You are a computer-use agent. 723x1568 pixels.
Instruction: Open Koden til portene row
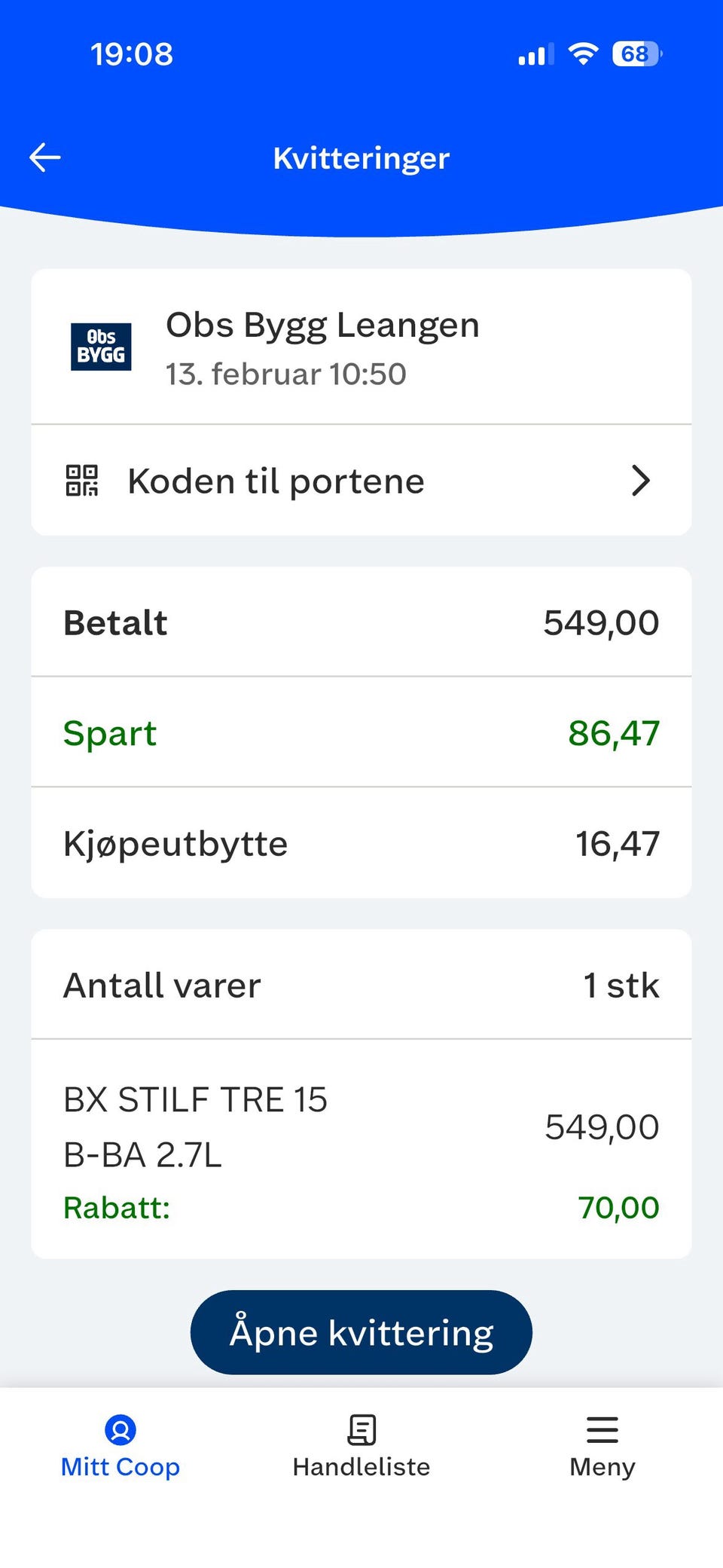pos(361,481)
